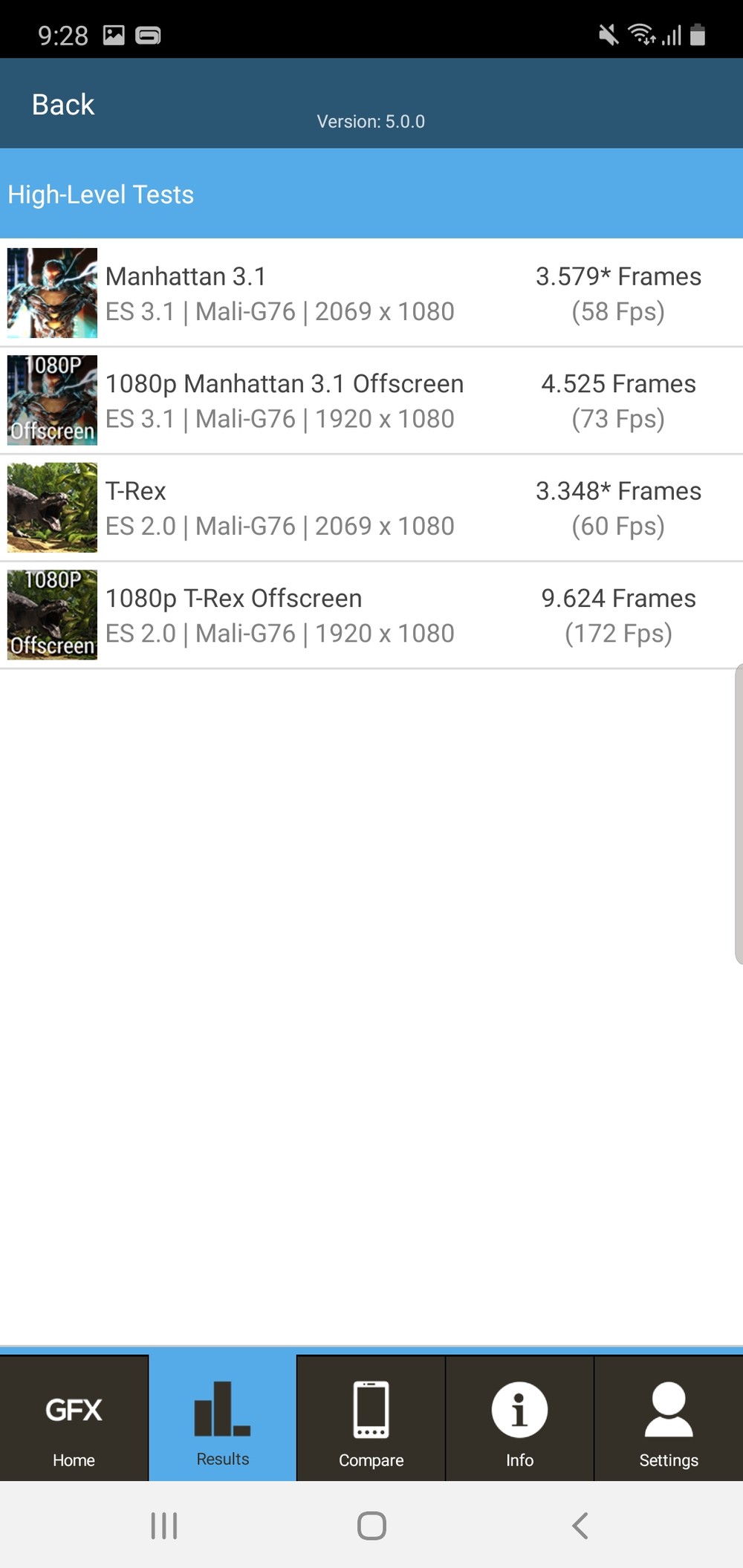The image size is (743, 1568).
Task: Go to the Results tab
Action: click(223, 1419)
